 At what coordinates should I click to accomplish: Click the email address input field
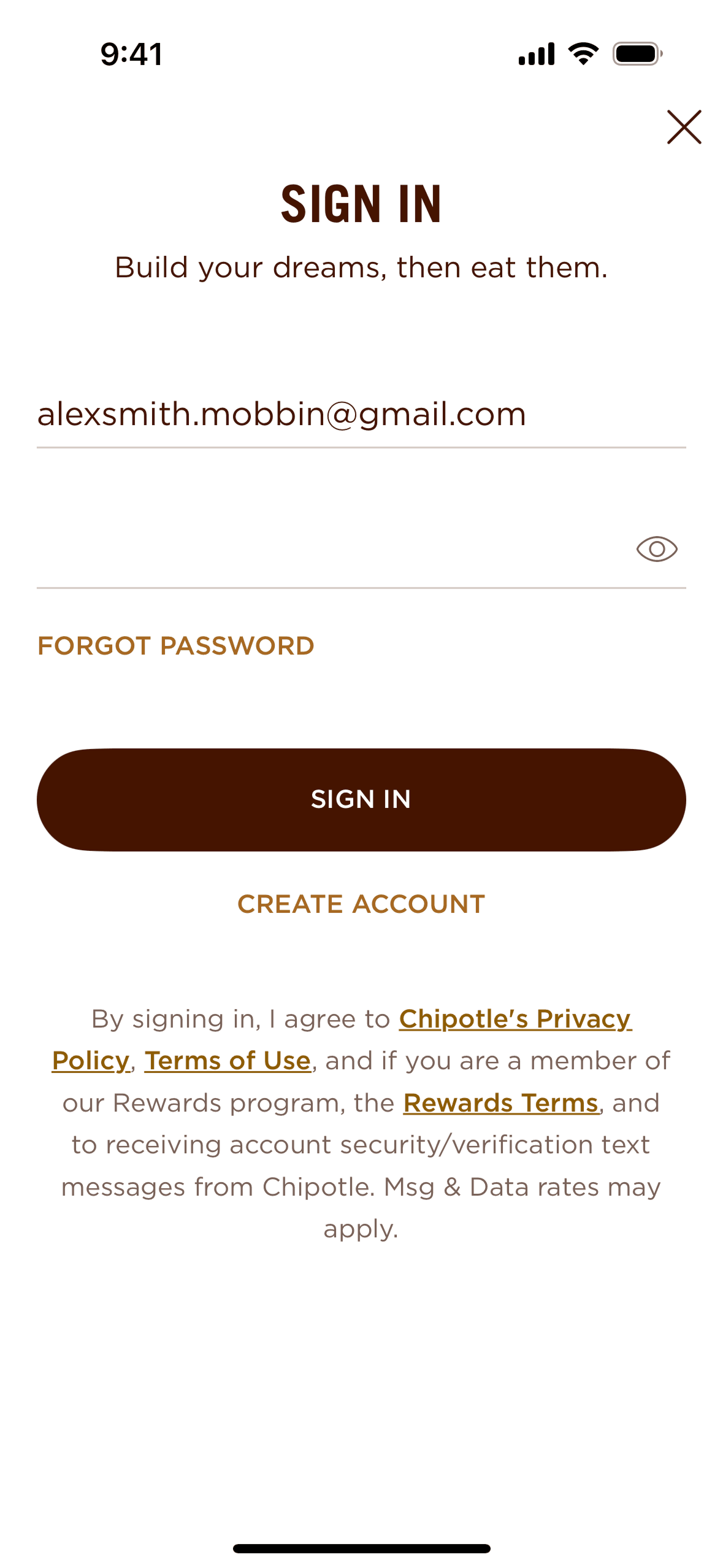(x=282, y=414)
